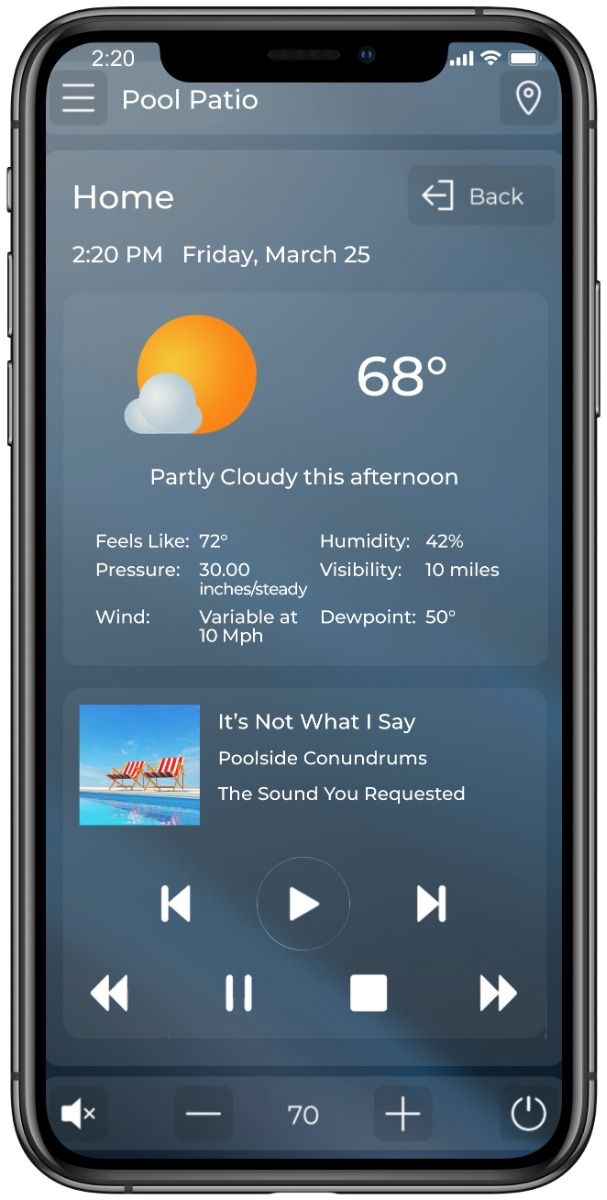Go back with the Back button
Viewport: 607px width, 1200px height.
click(x=481, y=196)
